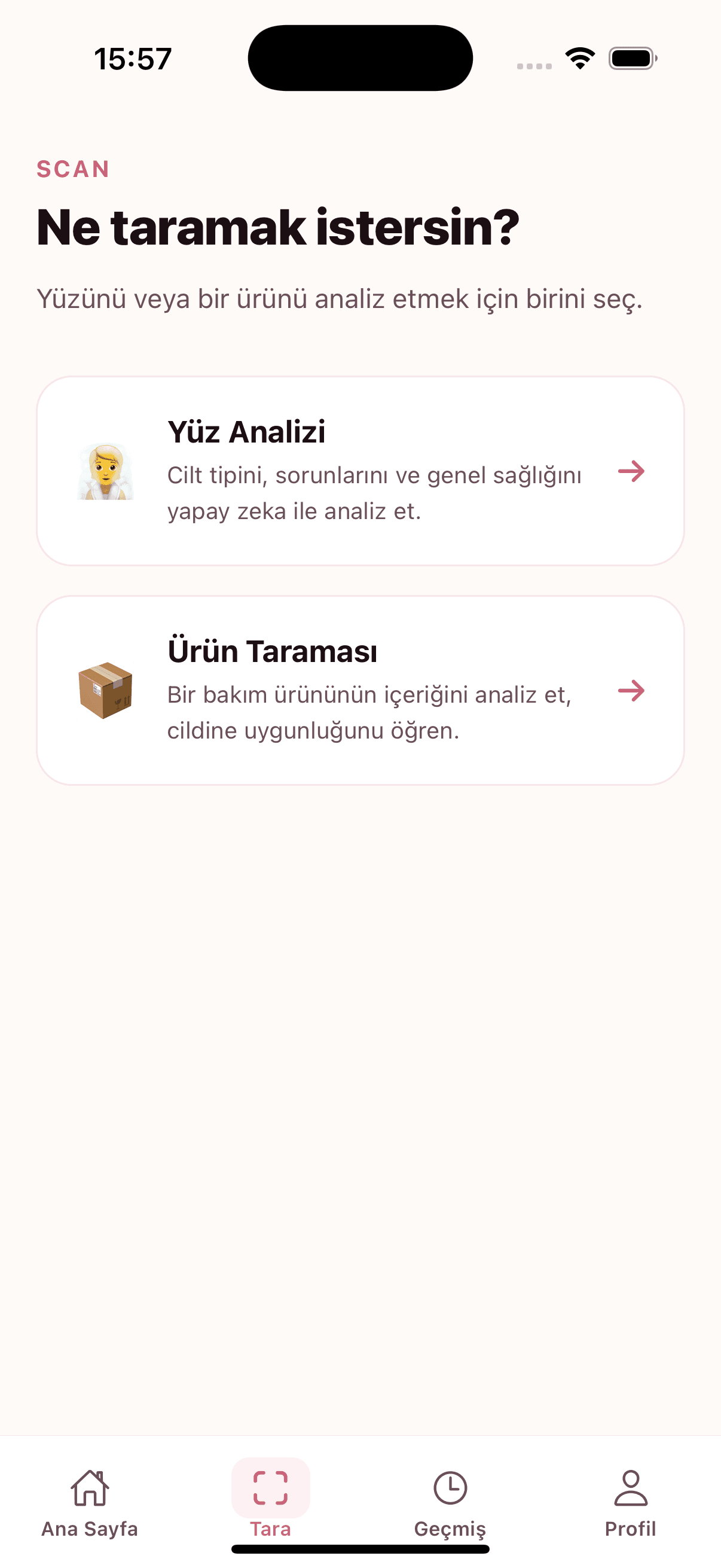Tap the SCAN section label
This screenshot has width=721, height=1568.
73,169
